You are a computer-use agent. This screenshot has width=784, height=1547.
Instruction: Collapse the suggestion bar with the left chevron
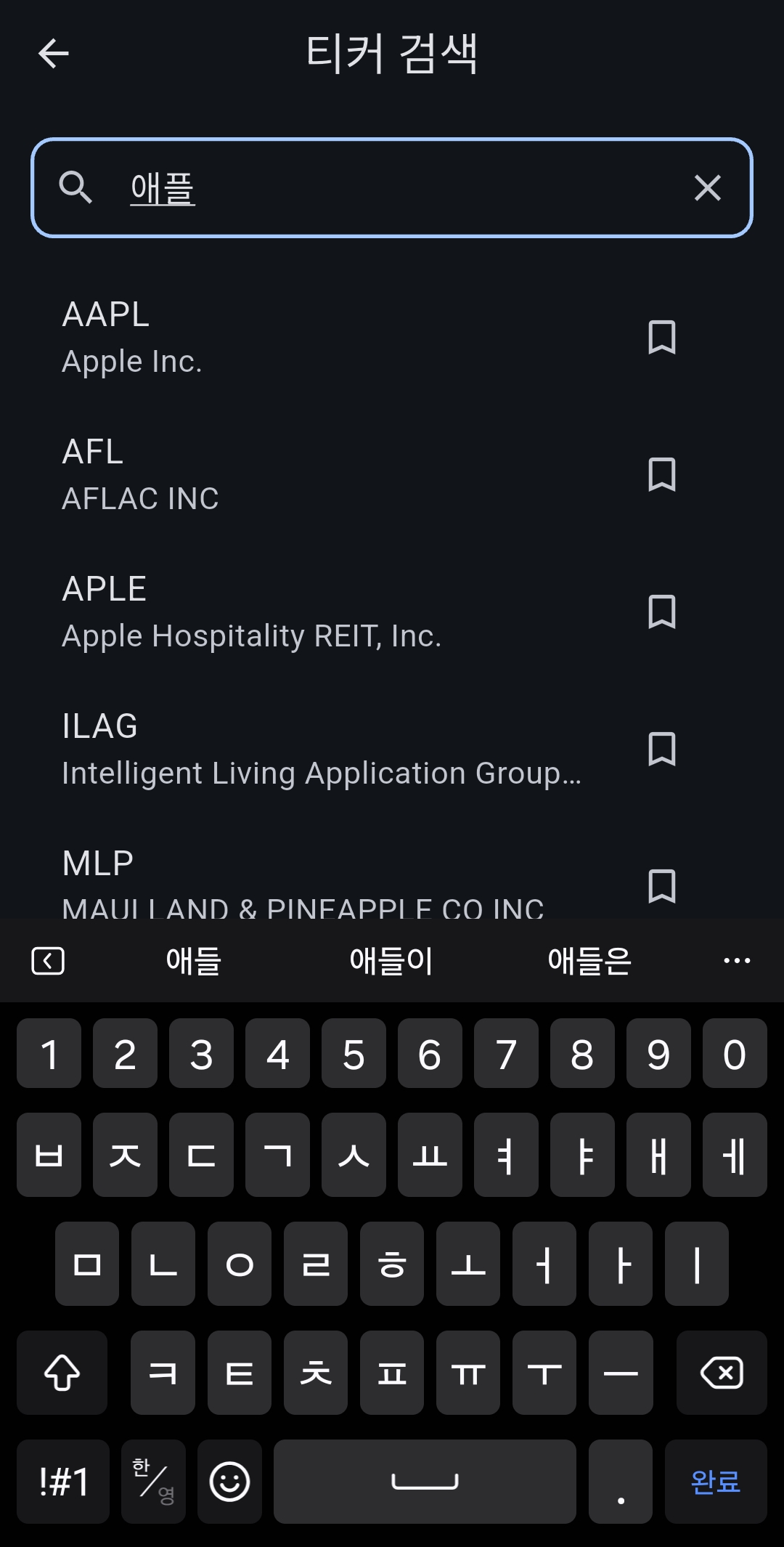pos(48,960)
